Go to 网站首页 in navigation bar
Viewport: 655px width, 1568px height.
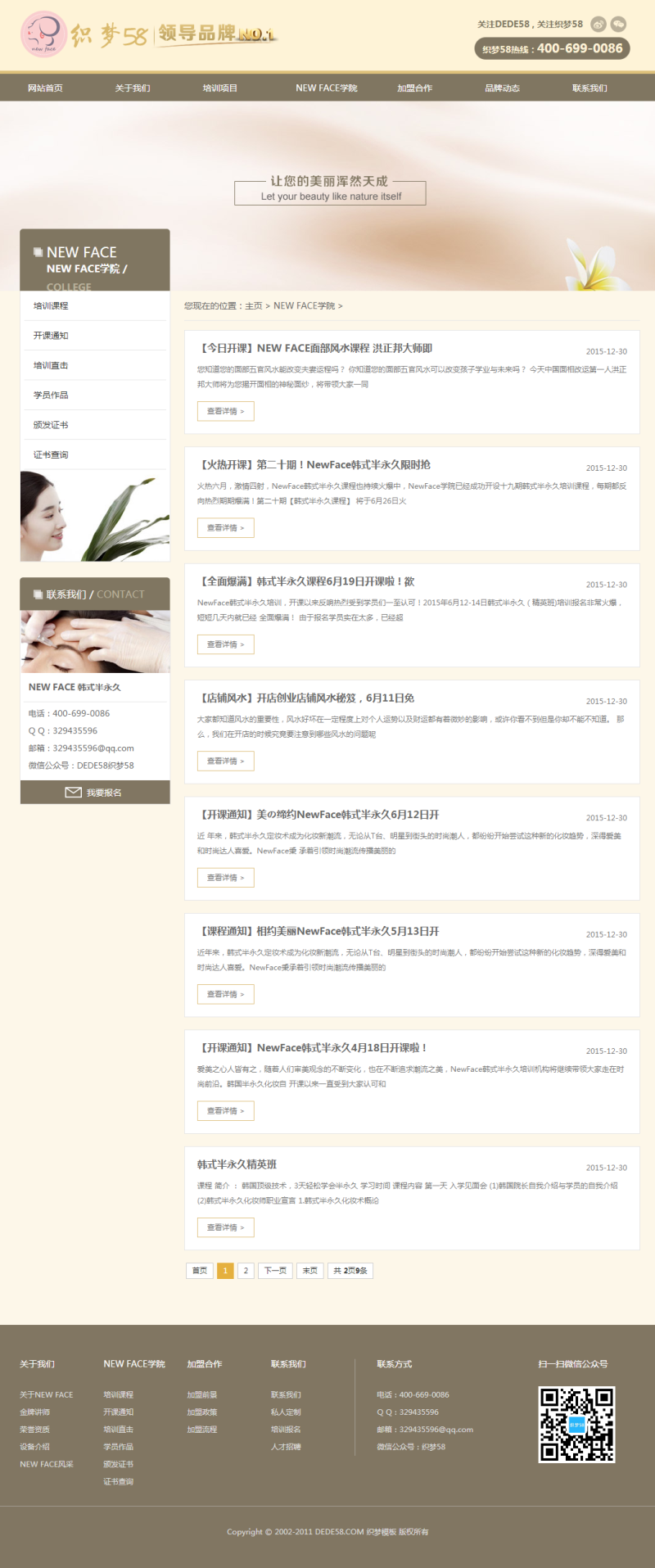pyautogui.click(x=45, y=88)
